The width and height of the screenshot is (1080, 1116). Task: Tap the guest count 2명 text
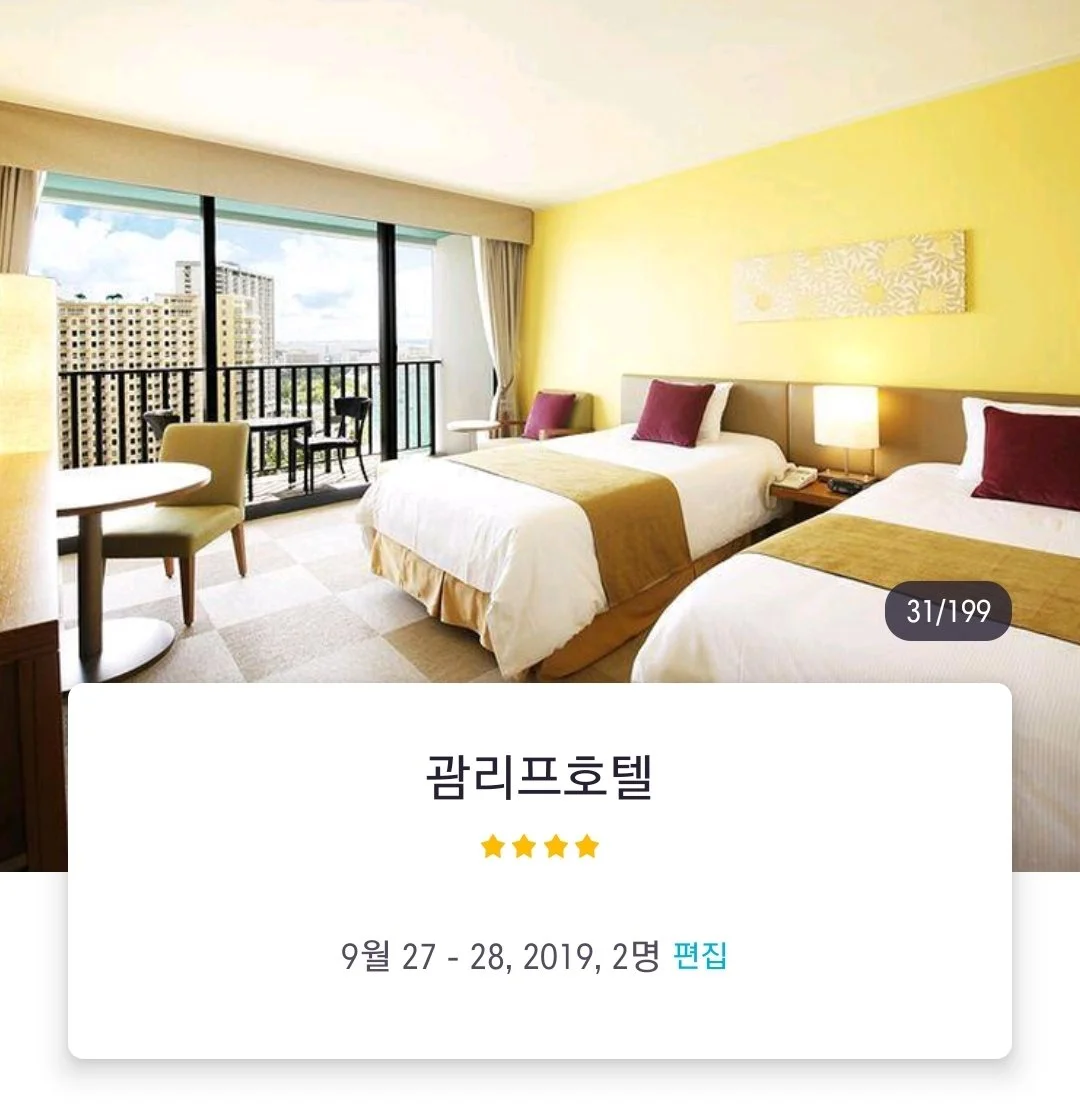click(634, 956)
